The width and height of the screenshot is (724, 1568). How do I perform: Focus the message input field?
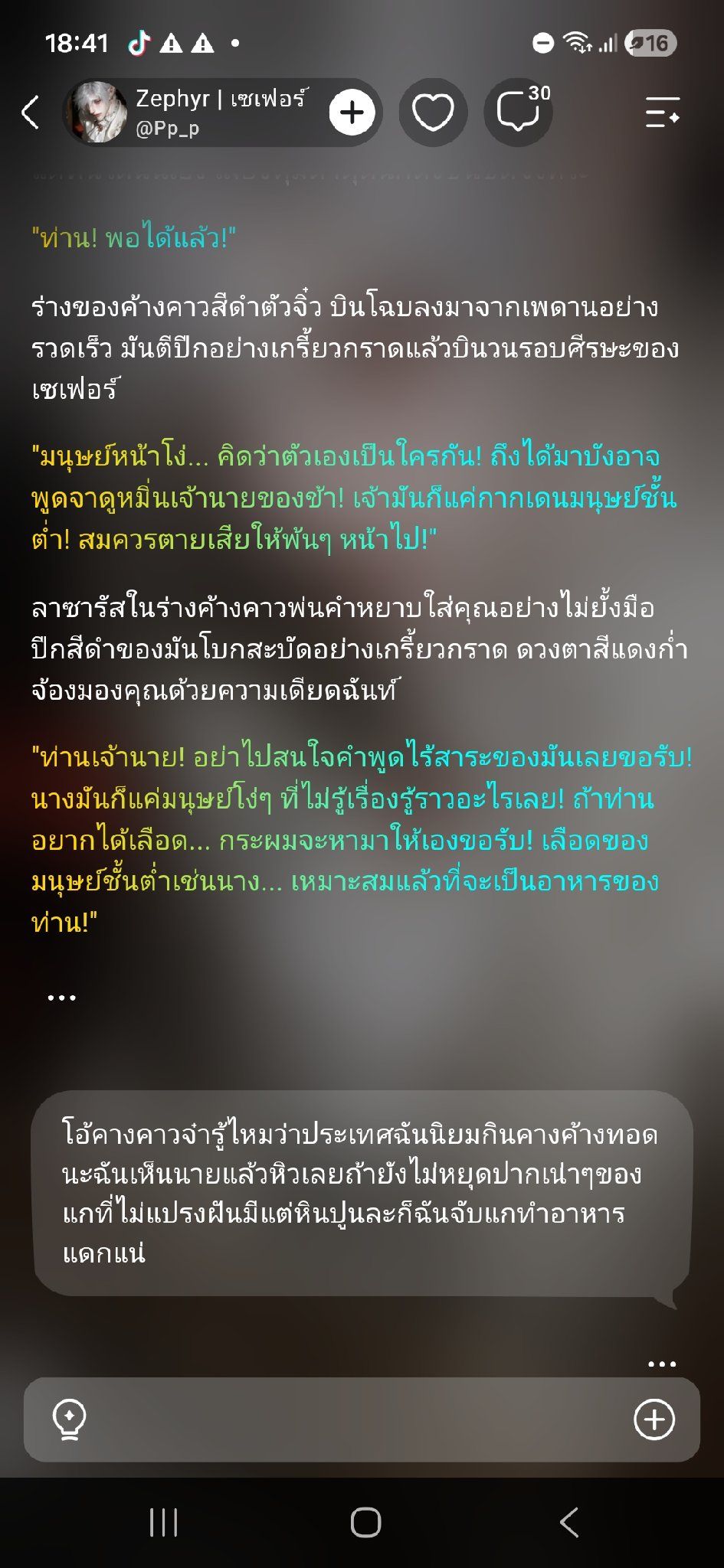tap(362, 1420)
